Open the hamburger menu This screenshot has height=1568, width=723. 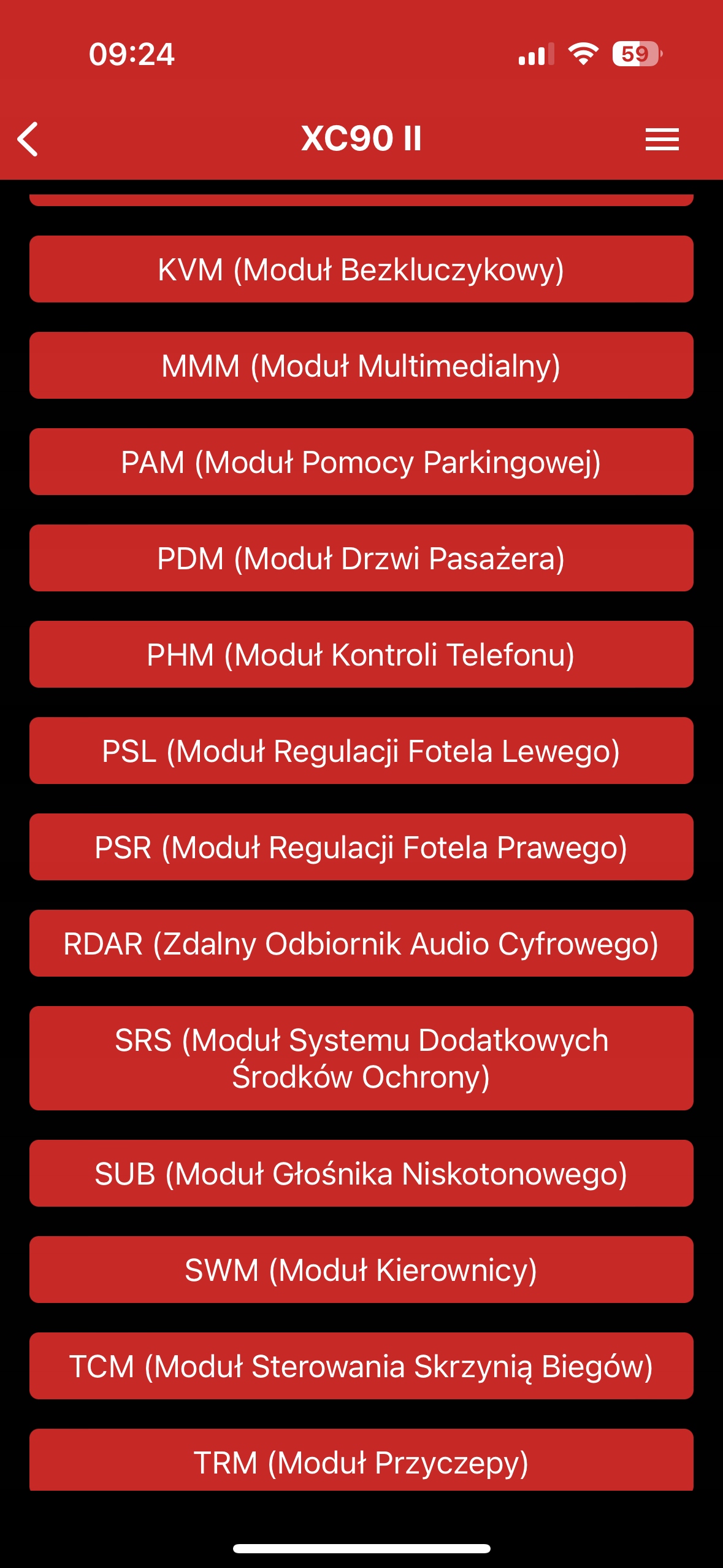coord(662,139)
